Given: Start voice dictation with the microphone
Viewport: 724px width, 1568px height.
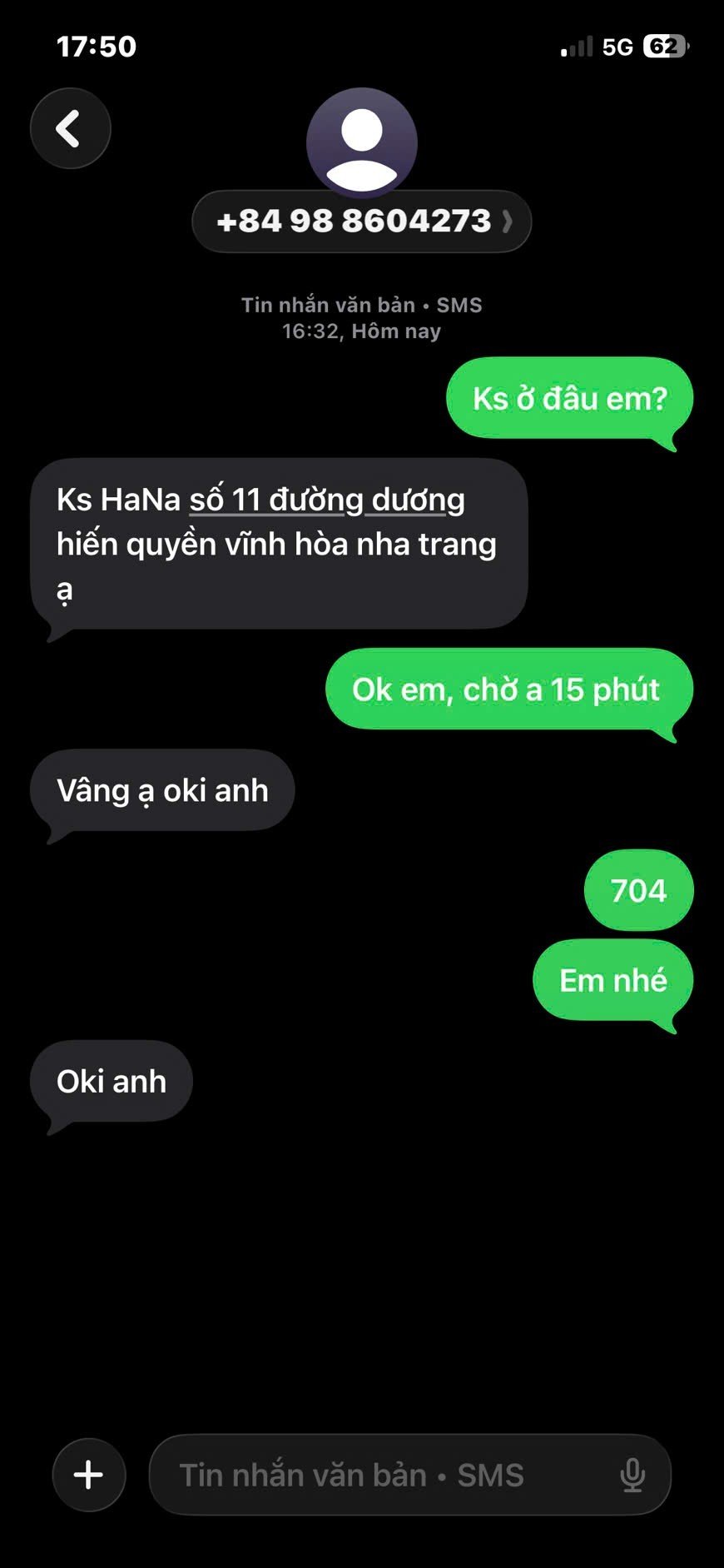Looking at the screenshot, I should pyautogui.click(x=632, y=1475).
